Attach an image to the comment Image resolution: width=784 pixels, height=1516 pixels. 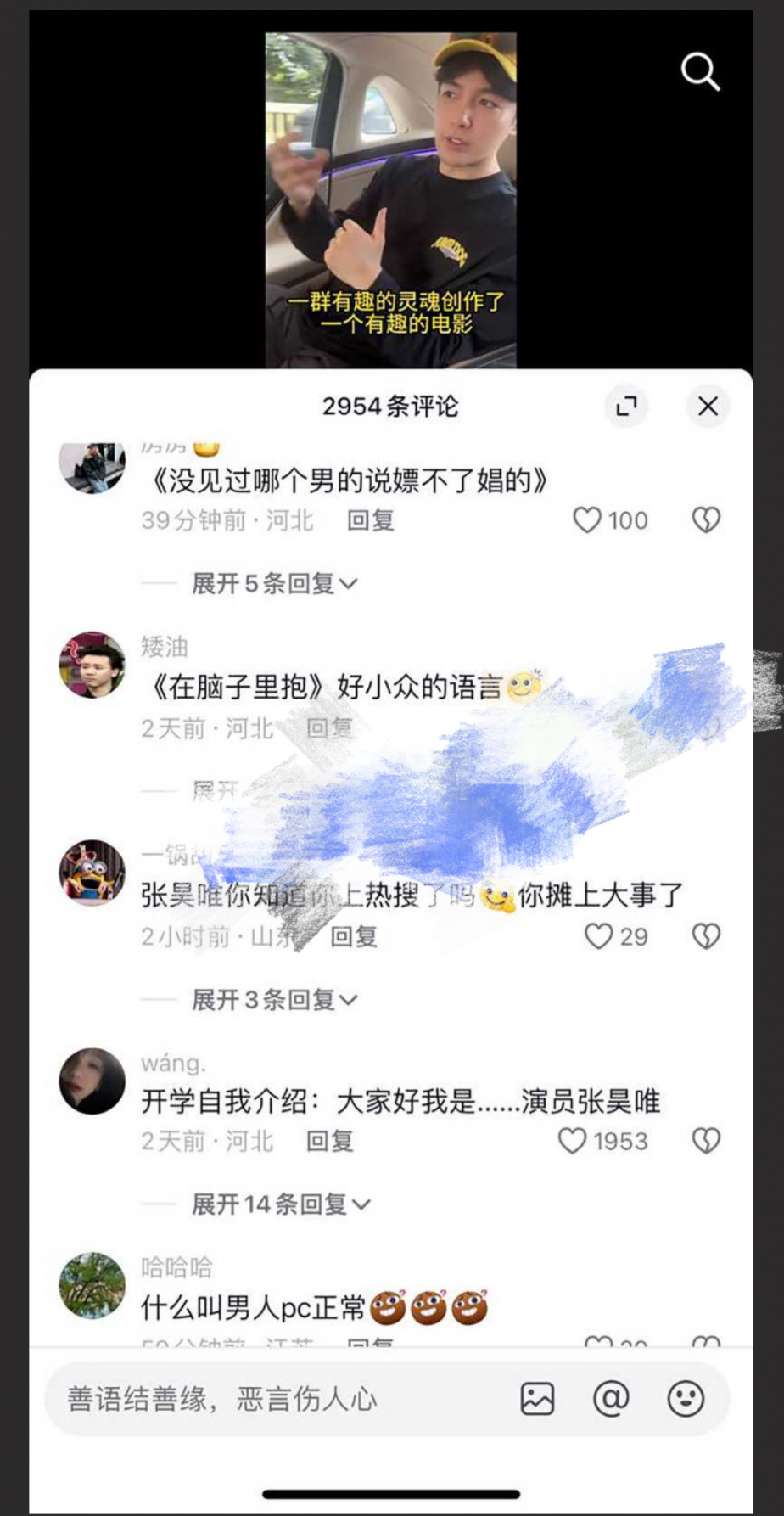click(537, 1399)
